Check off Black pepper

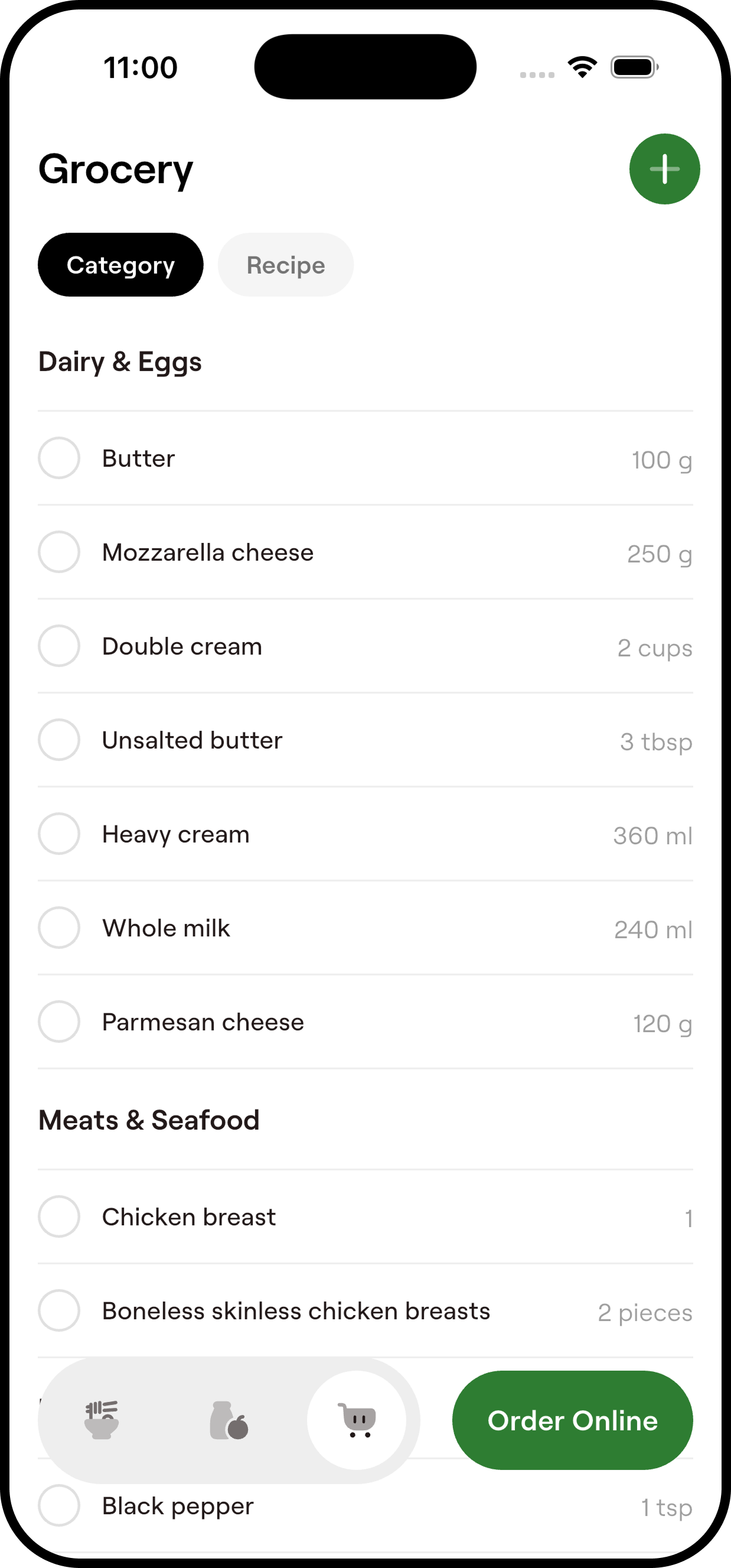(x=59, y=1505)
